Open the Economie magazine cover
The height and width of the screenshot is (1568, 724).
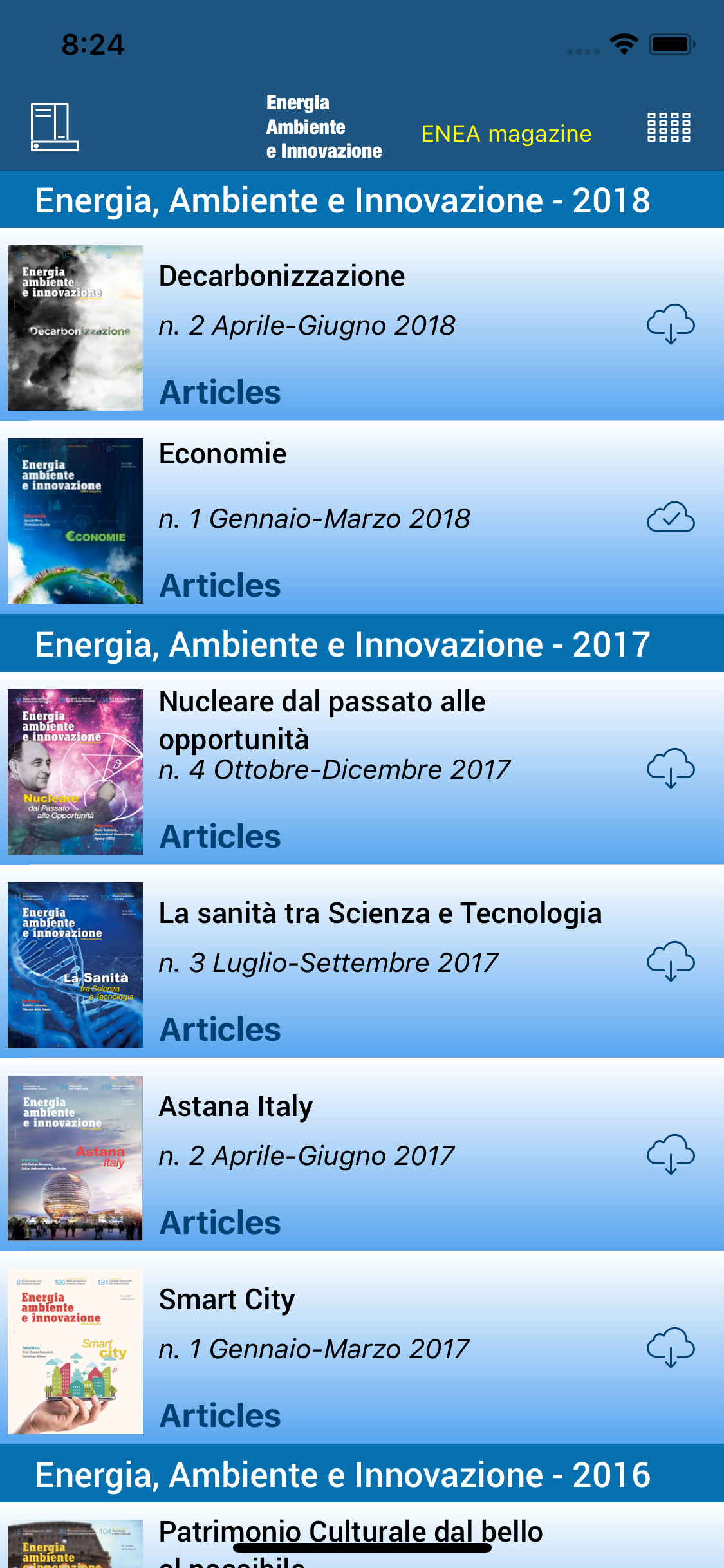coord(75,521)
